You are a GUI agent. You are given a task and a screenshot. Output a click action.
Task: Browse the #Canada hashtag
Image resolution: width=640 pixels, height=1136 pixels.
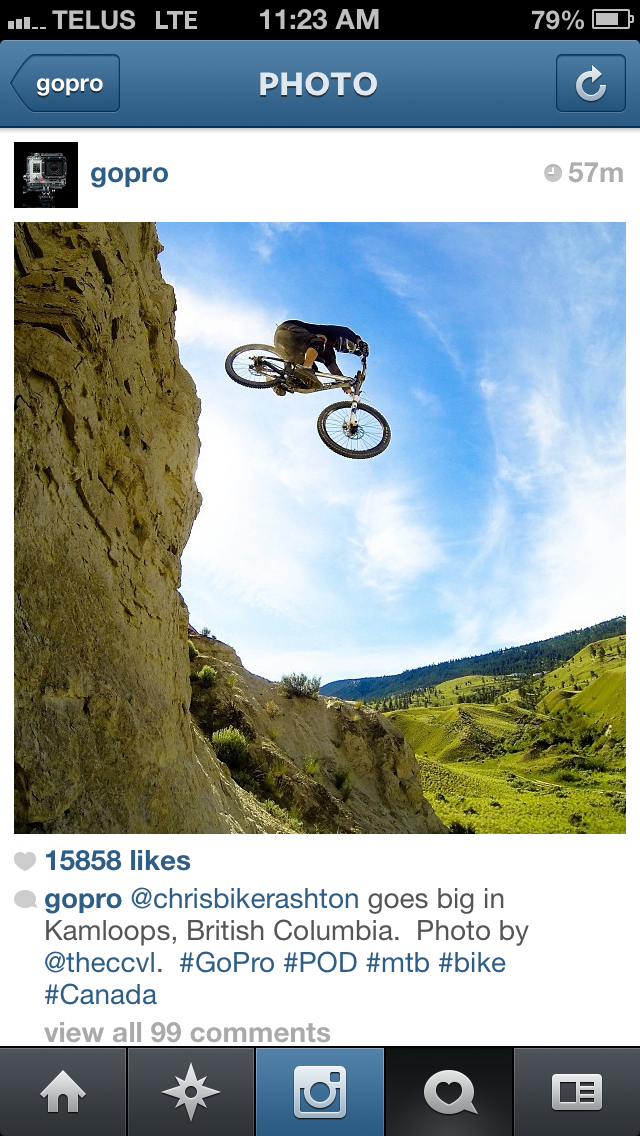coord(101,996)
